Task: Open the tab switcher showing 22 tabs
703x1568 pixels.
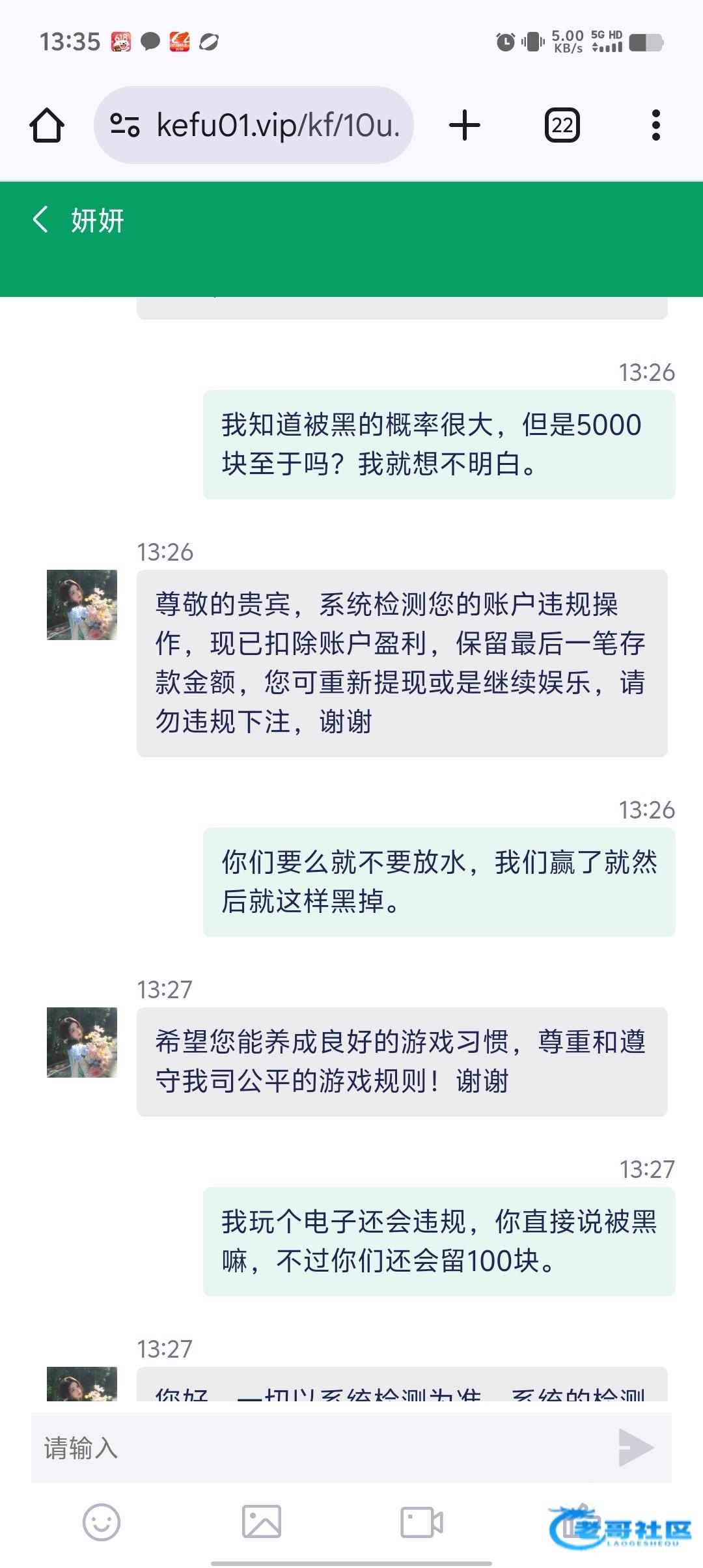Action: pyautogui.click(x=562, y=125)
